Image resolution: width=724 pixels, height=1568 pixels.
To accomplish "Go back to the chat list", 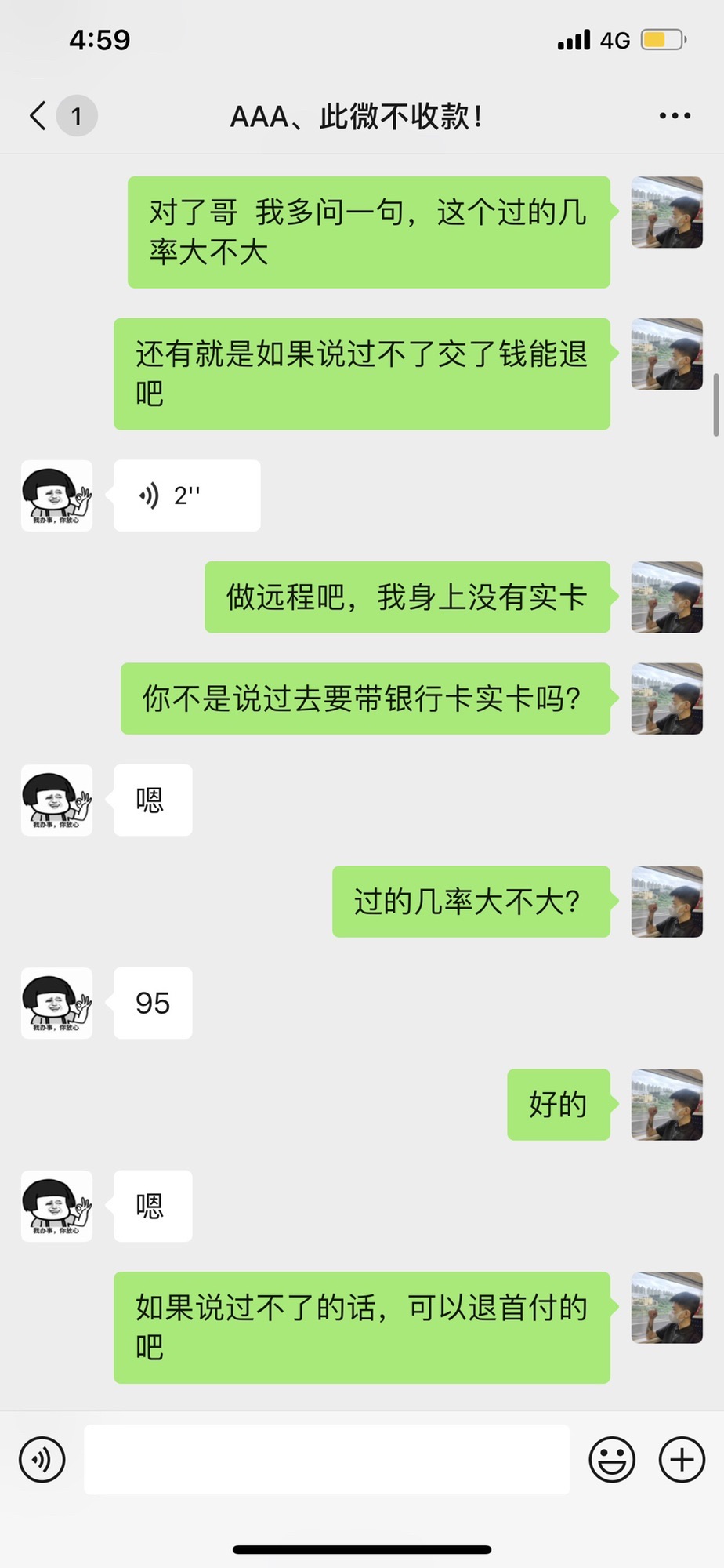I will (38, 116).
